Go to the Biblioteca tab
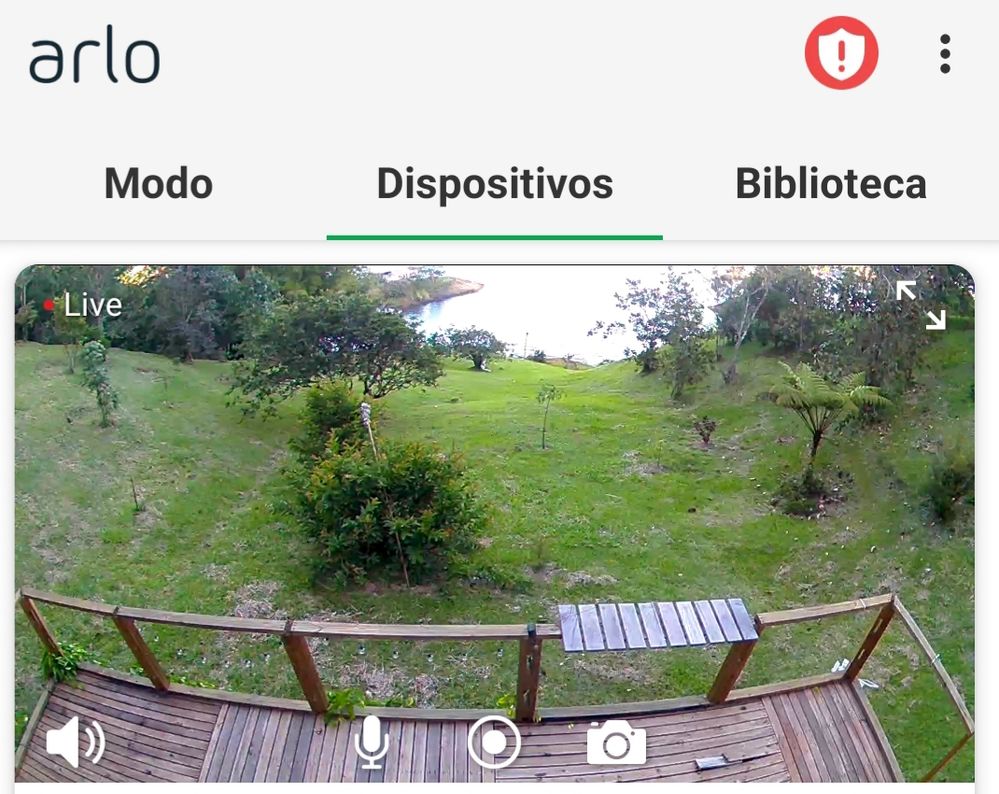This screenshot has height=794, width=999. click(x=830, y=184)
